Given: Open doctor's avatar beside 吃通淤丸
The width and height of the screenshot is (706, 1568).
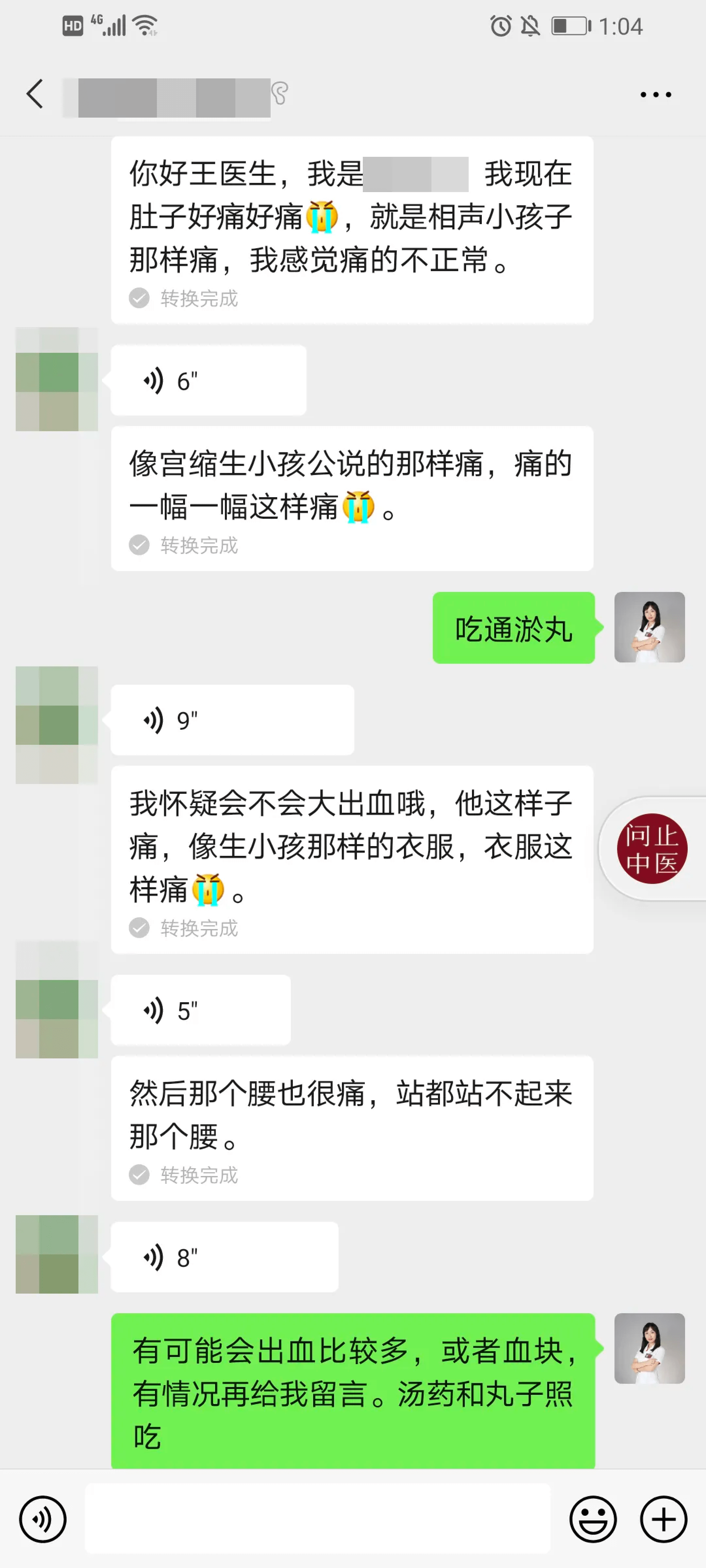Looking at the screenshot, I should 649,627.
